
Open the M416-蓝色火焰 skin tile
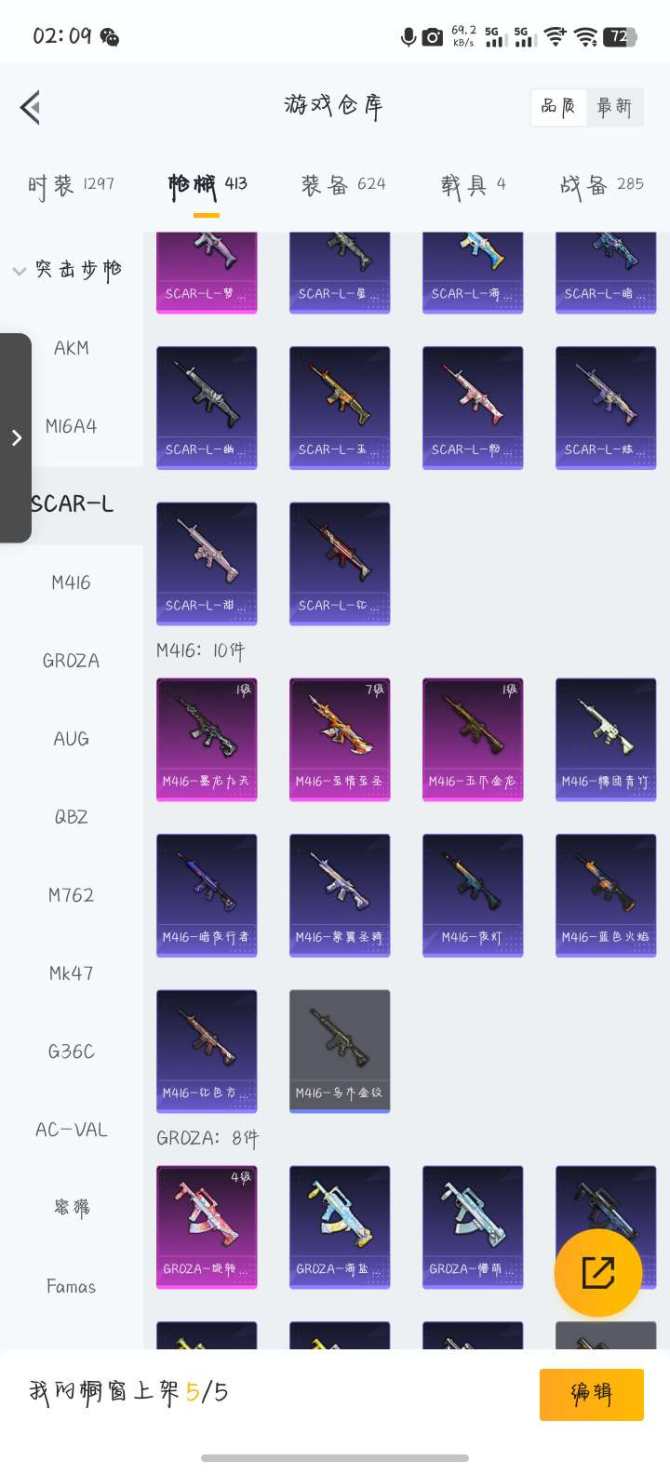(605, 894)
